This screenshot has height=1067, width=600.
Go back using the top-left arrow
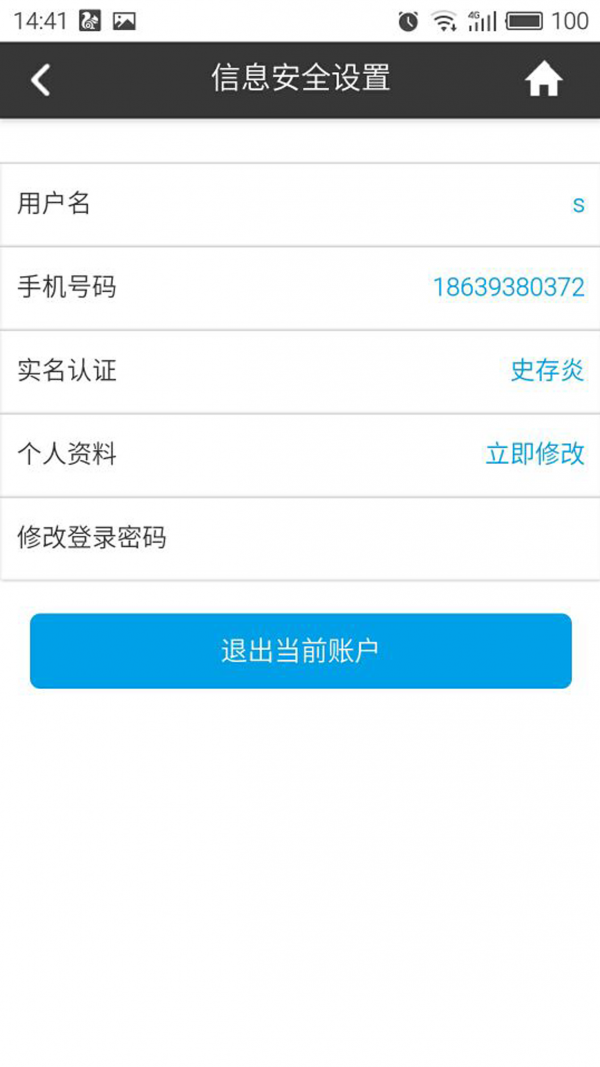[41, 80]
